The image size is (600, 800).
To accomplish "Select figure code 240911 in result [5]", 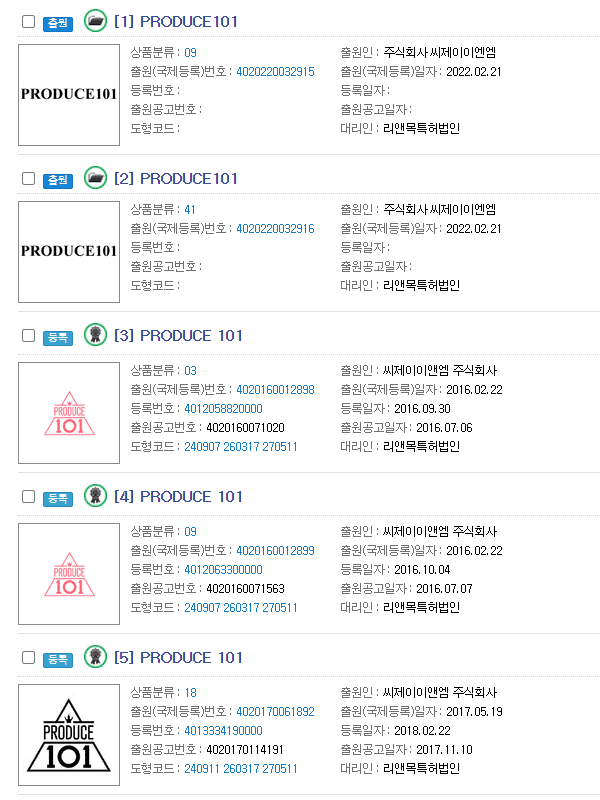I will [202, 769].
